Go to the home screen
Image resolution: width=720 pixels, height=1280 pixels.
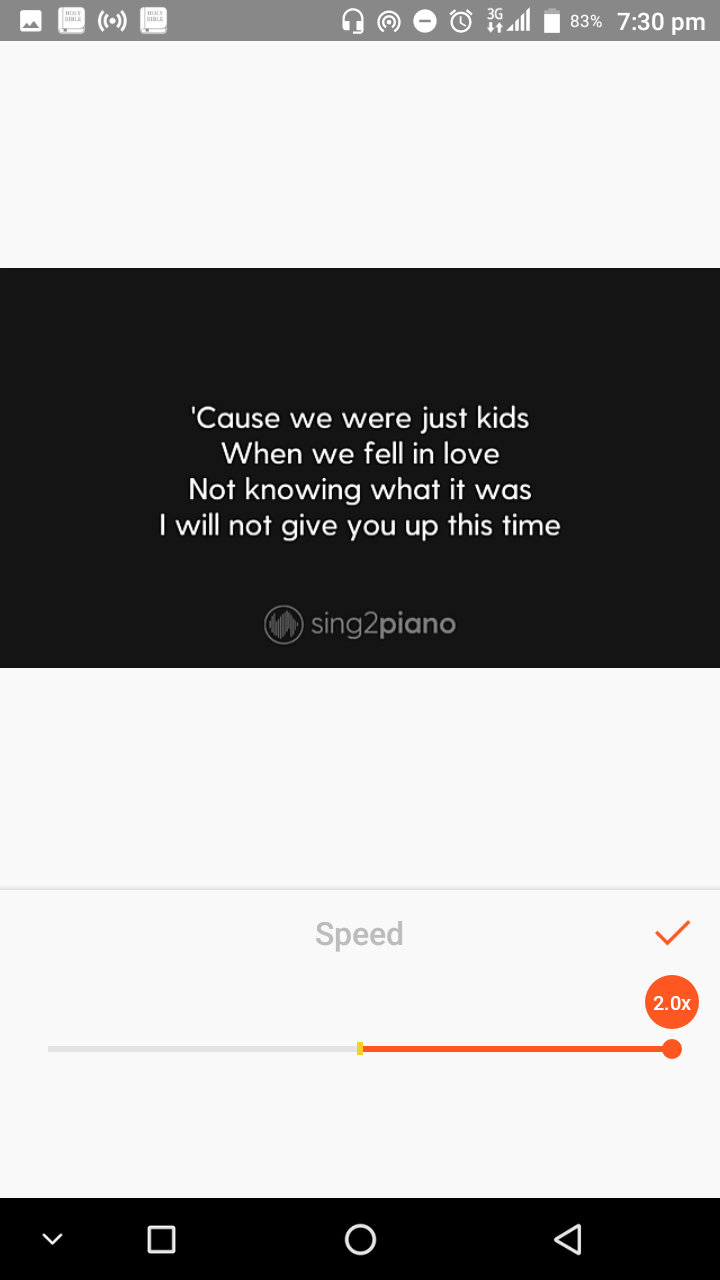[360, 1240]
